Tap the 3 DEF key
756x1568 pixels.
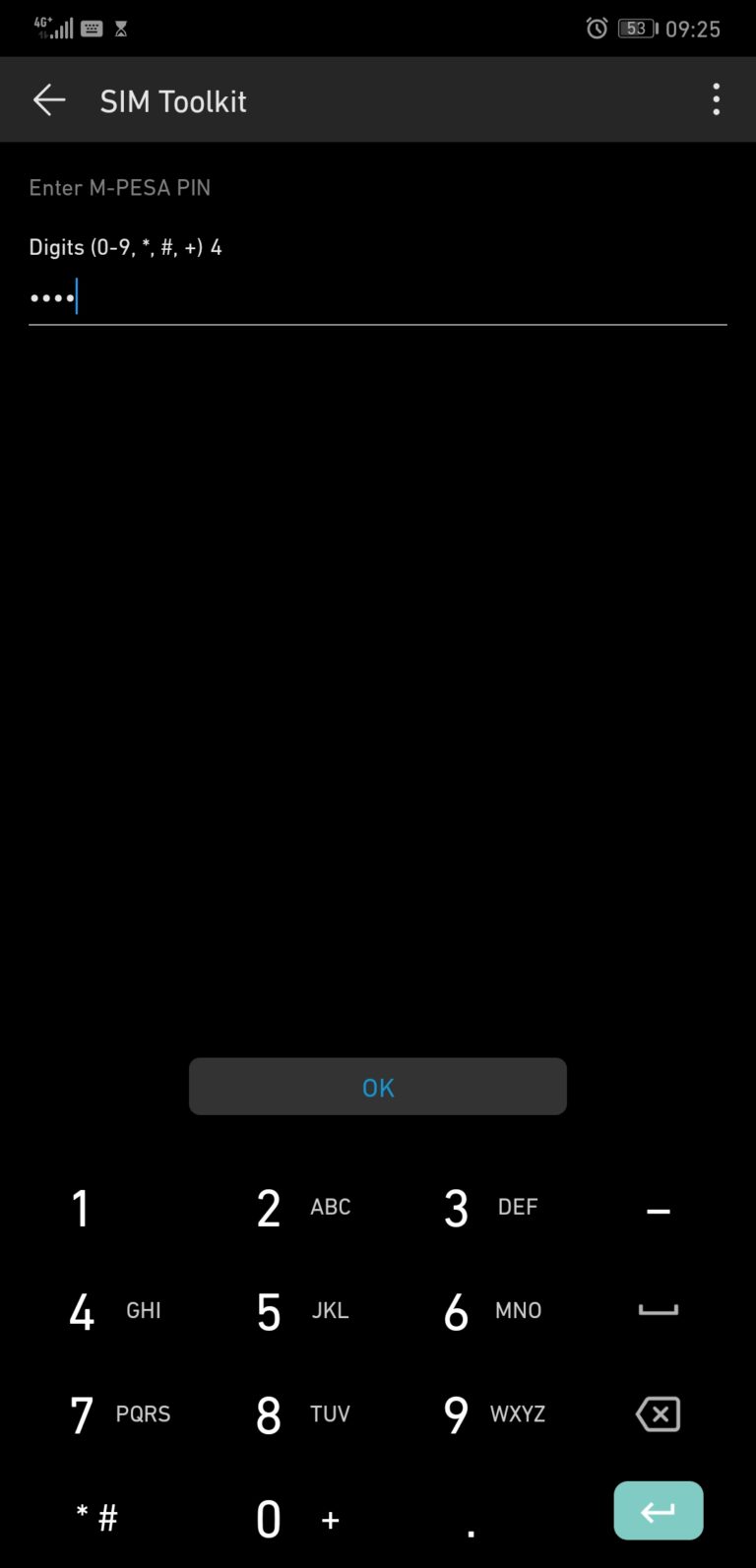tap(472, 1208)
